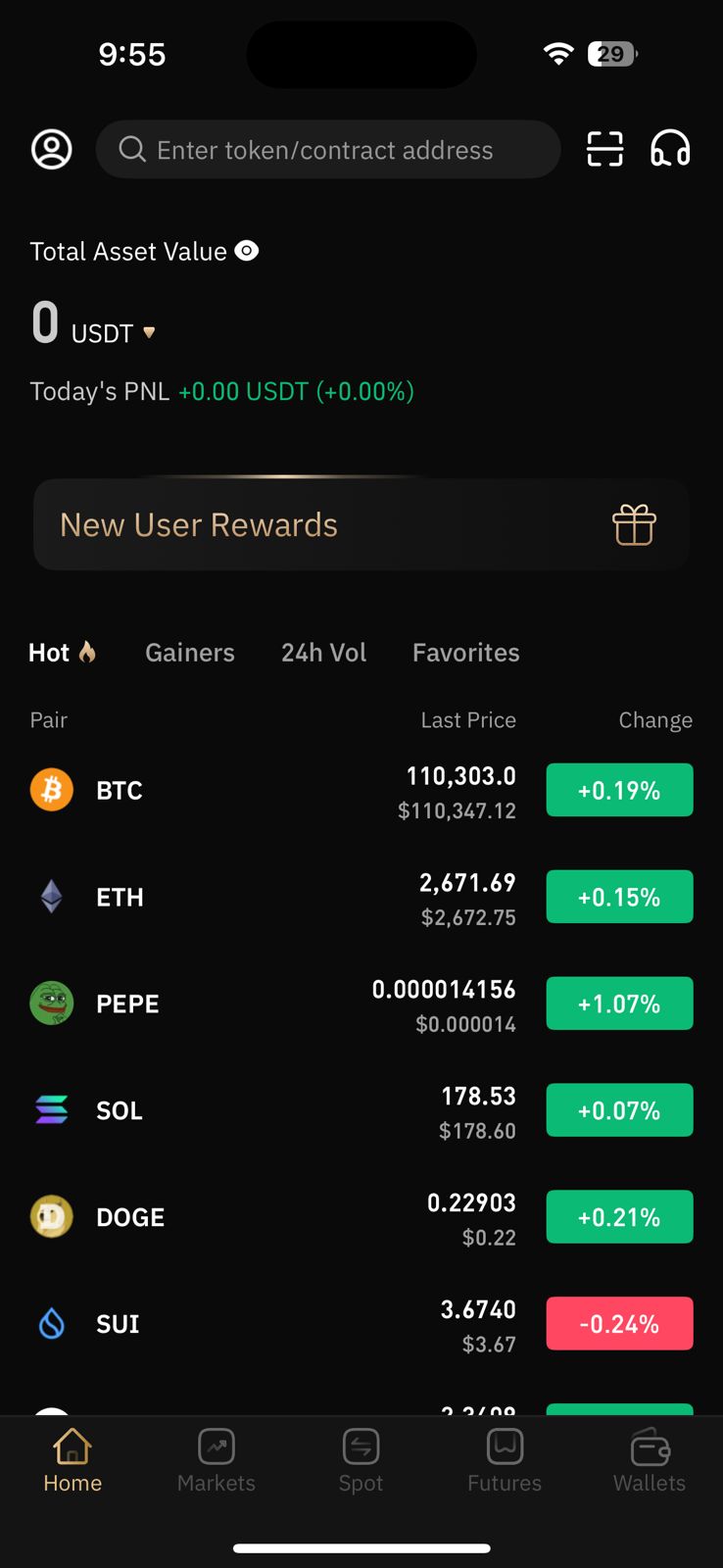The width and height of the screenshot is (723, 1568).
Task: Open the profile avatar icon
Action: click(52, 150)
